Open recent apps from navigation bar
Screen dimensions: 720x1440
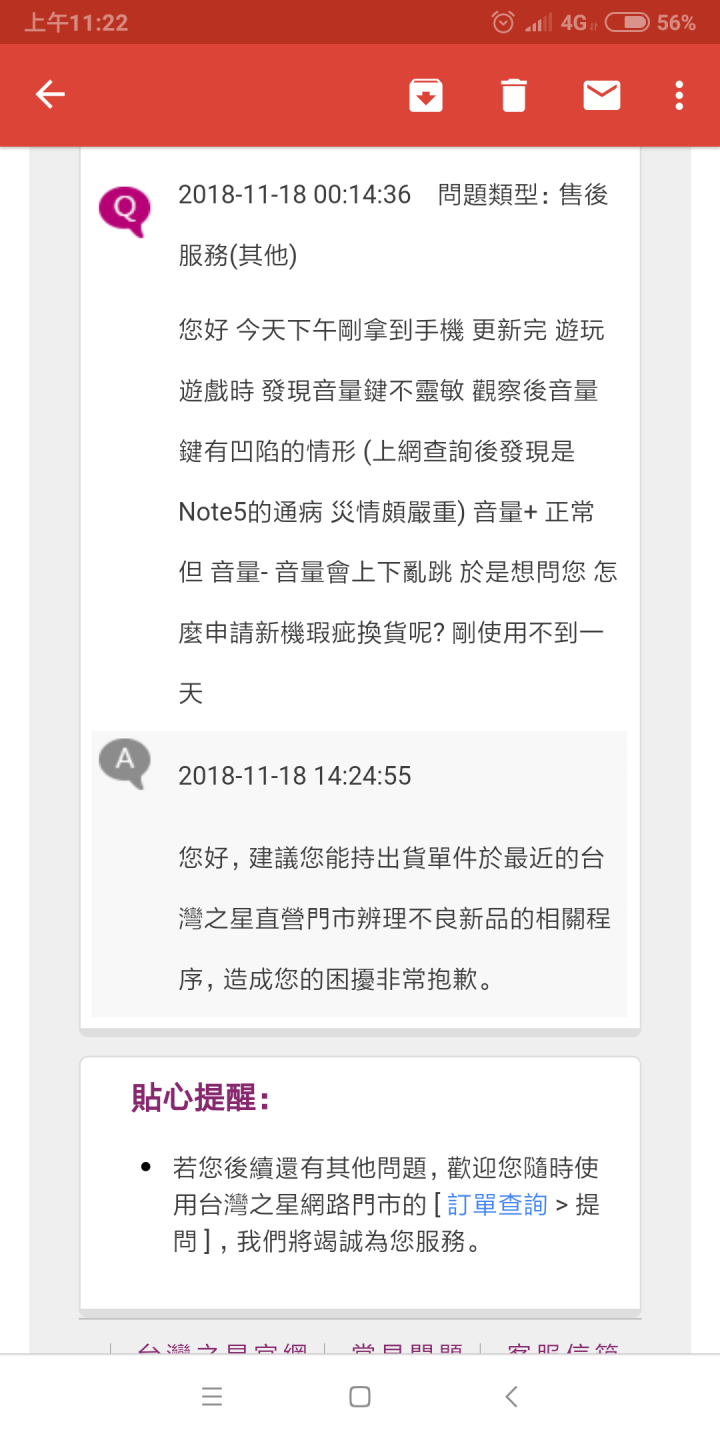click(x=212, y=1397)
